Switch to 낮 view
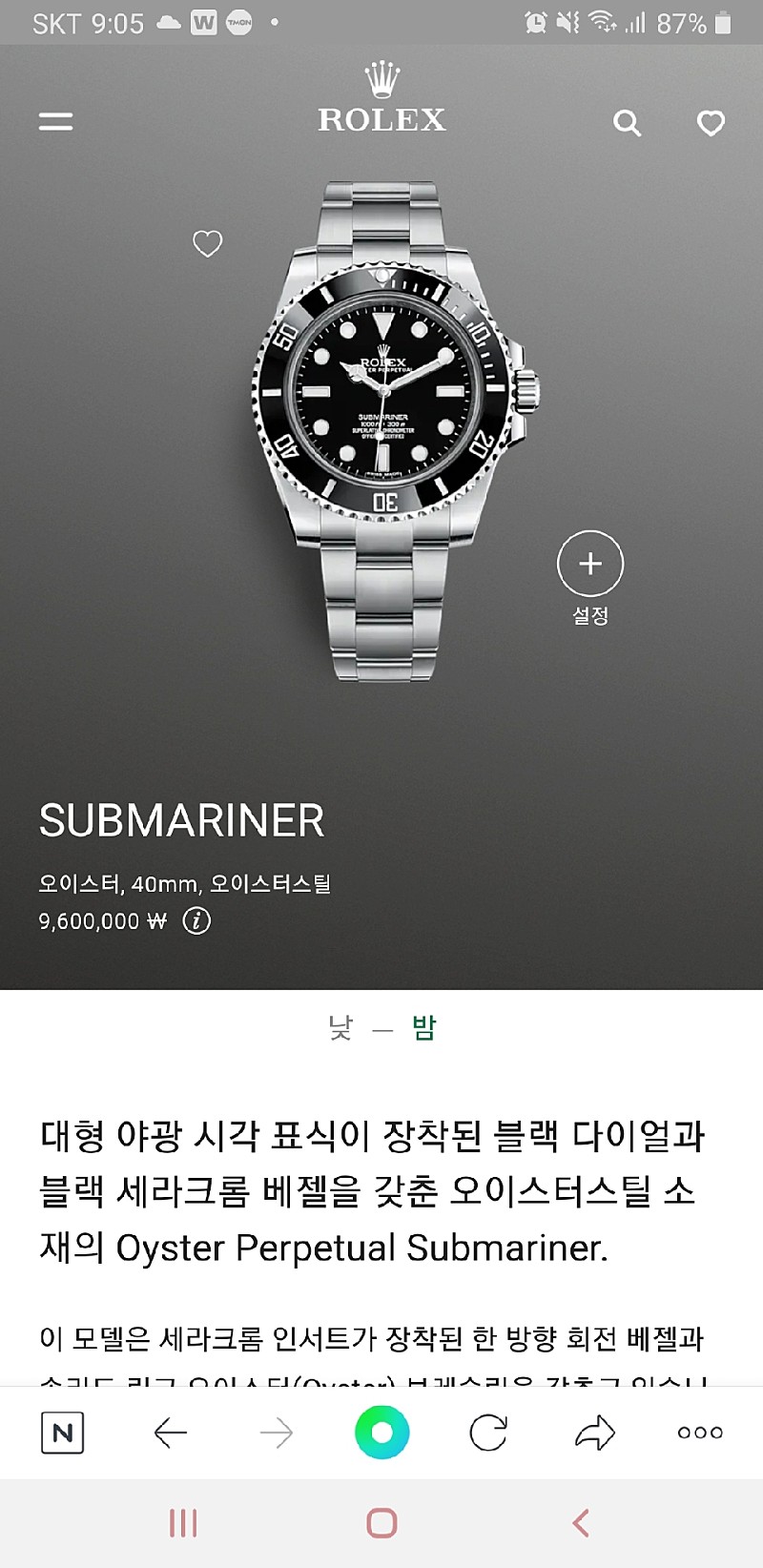Image resolution: width=763 pixels, height=1568 pixels. (340, 1028)
